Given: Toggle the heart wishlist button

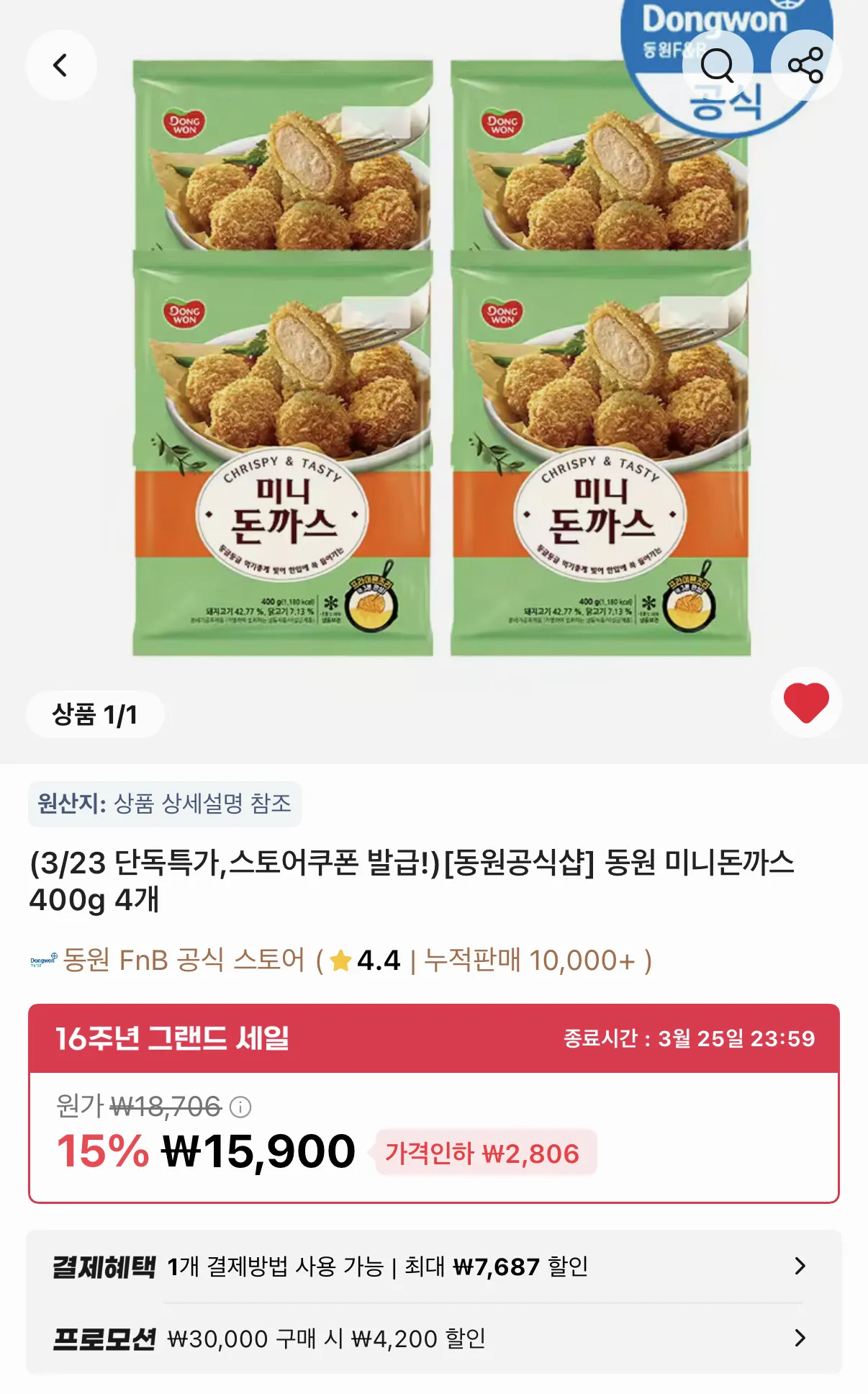Looking at the screenshot, I should pos(805,702).
